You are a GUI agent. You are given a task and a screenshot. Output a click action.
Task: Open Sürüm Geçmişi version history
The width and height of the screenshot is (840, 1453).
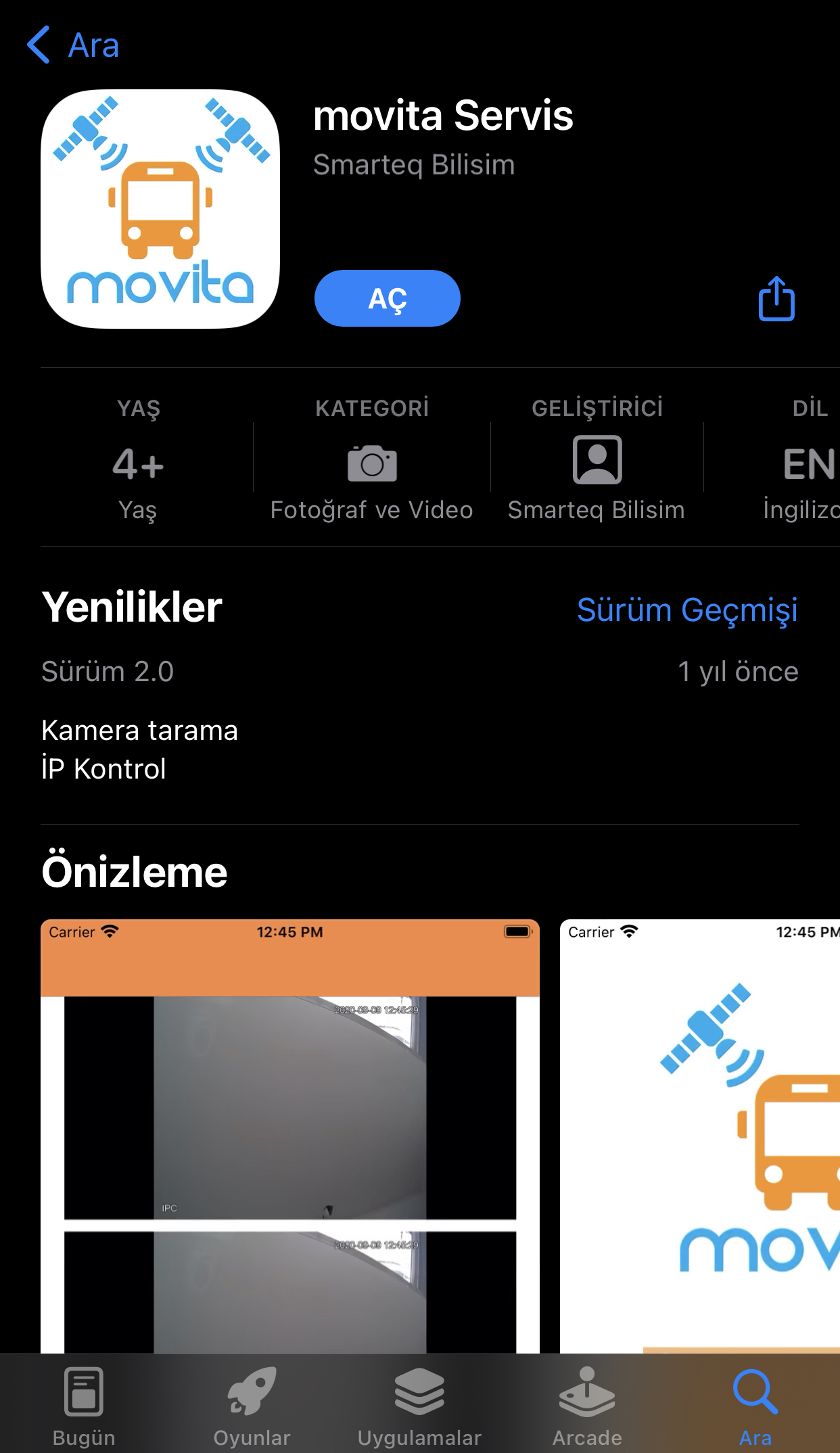(x=687, y=610)
